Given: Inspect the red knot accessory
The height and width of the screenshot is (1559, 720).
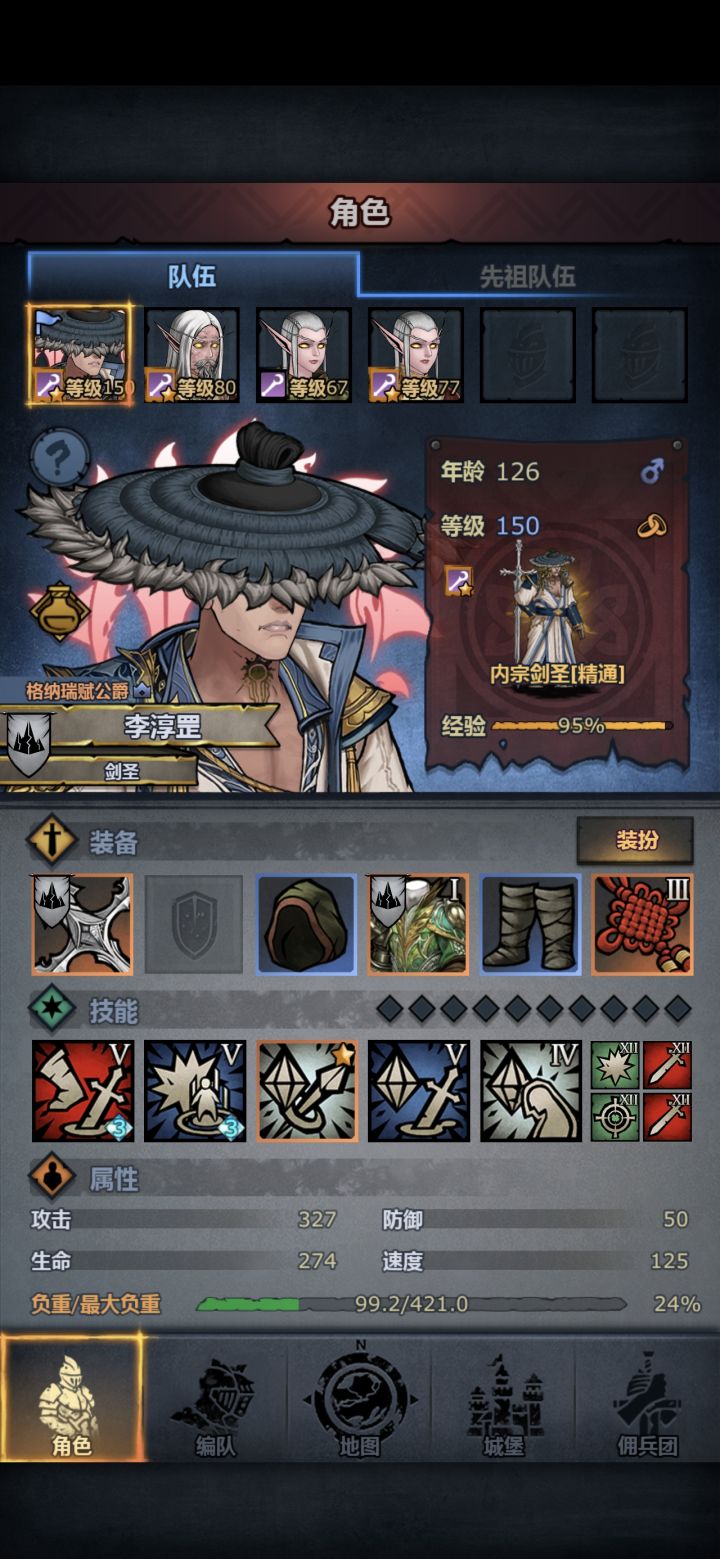Looking at the screenshot, I should tap(642, 924).
